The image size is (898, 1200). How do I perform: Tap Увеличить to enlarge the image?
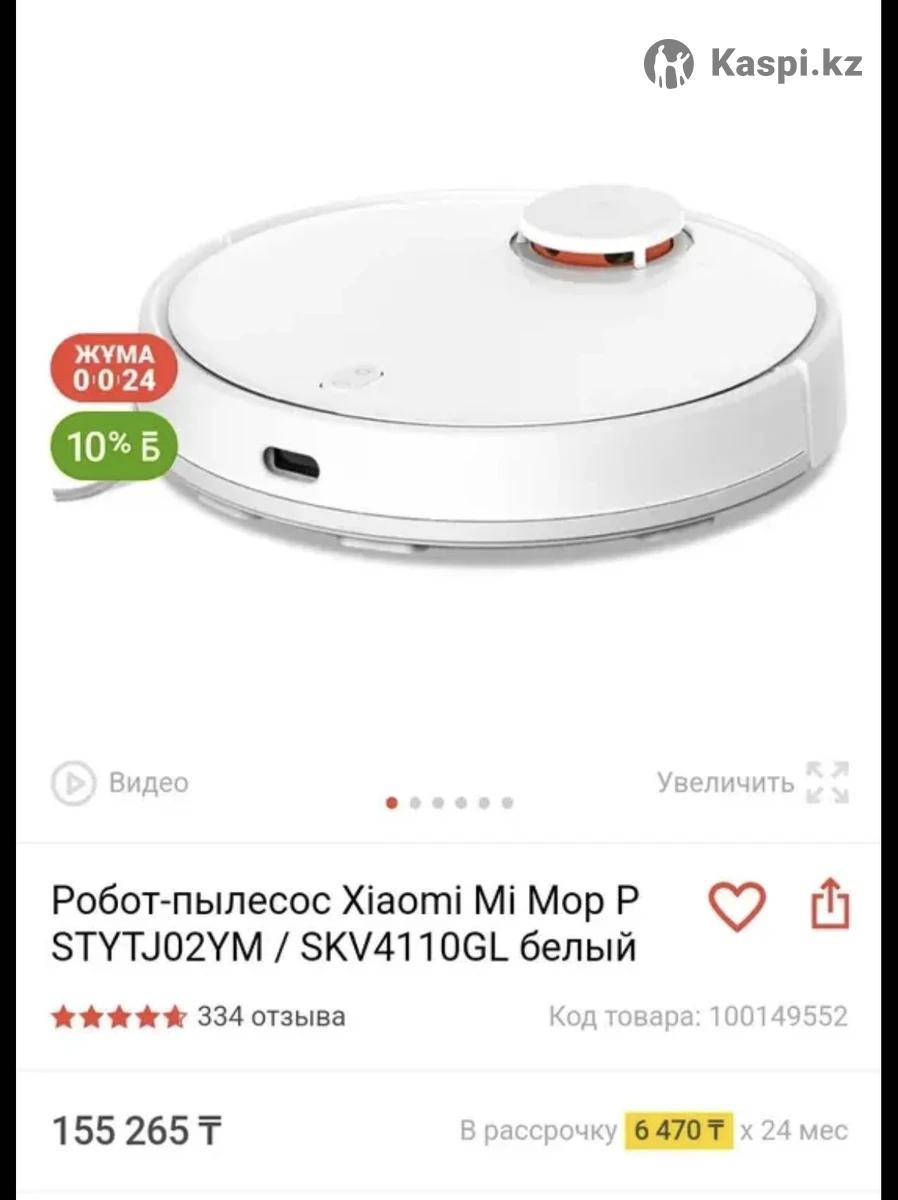tap(752, 782)
